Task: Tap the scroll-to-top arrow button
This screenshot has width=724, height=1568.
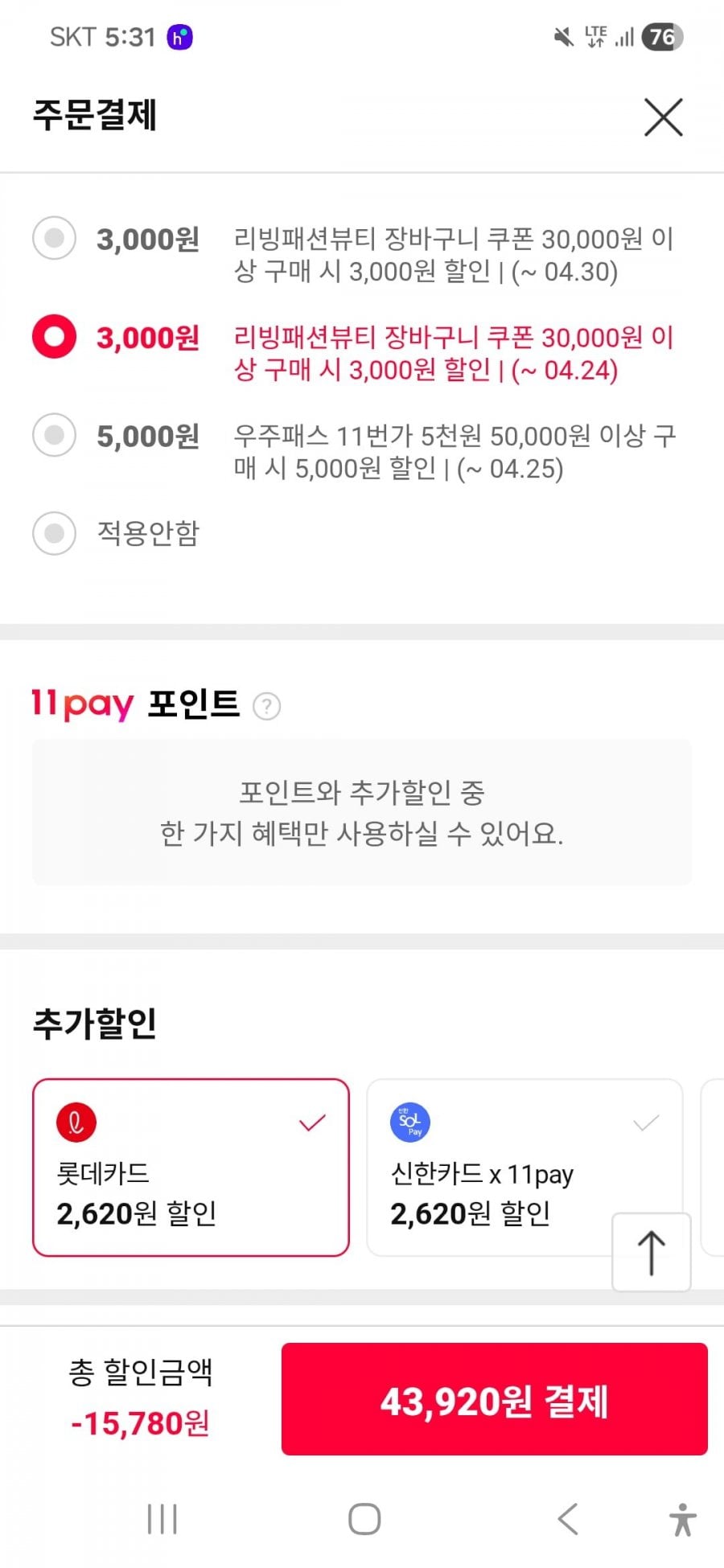Action: click(651, 1252)
